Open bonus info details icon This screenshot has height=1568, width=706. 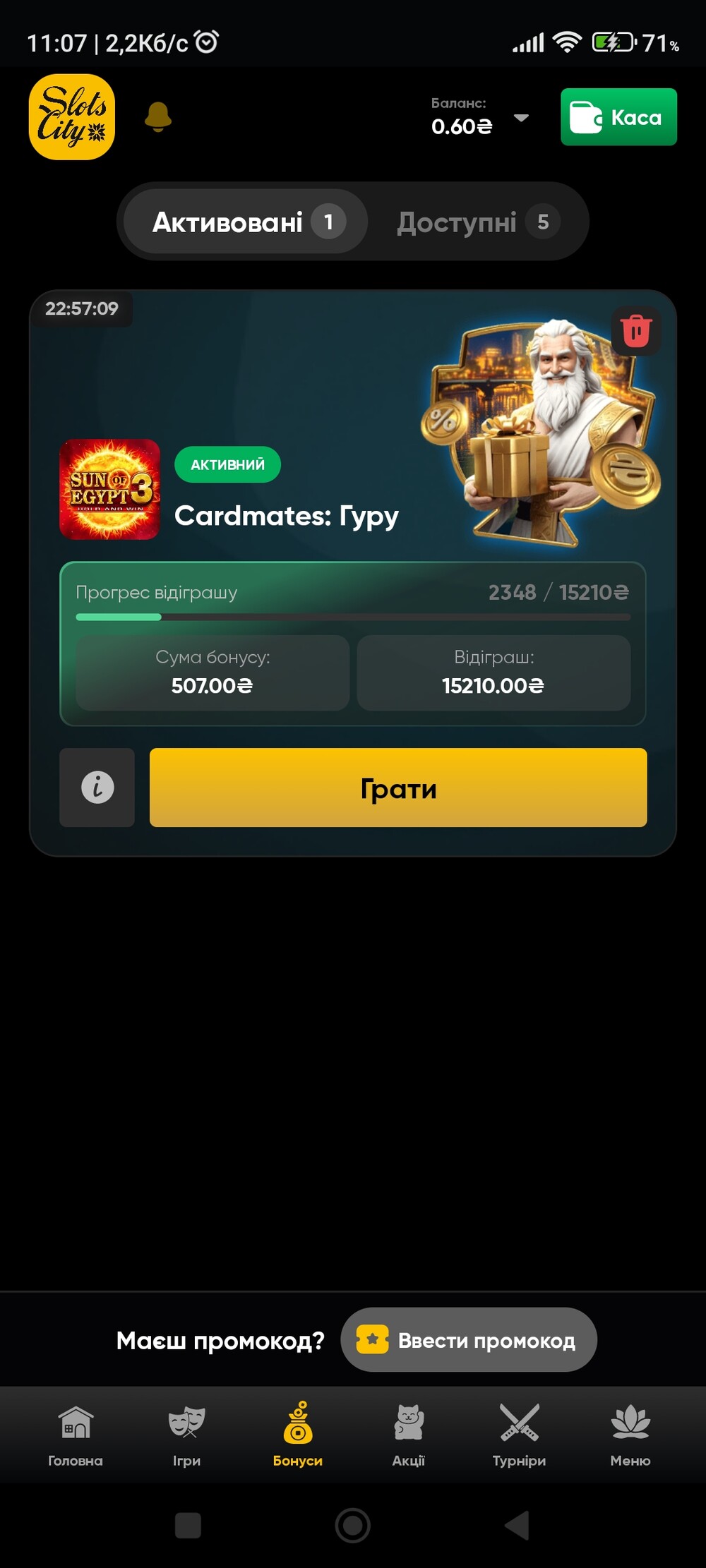[97, 787]
